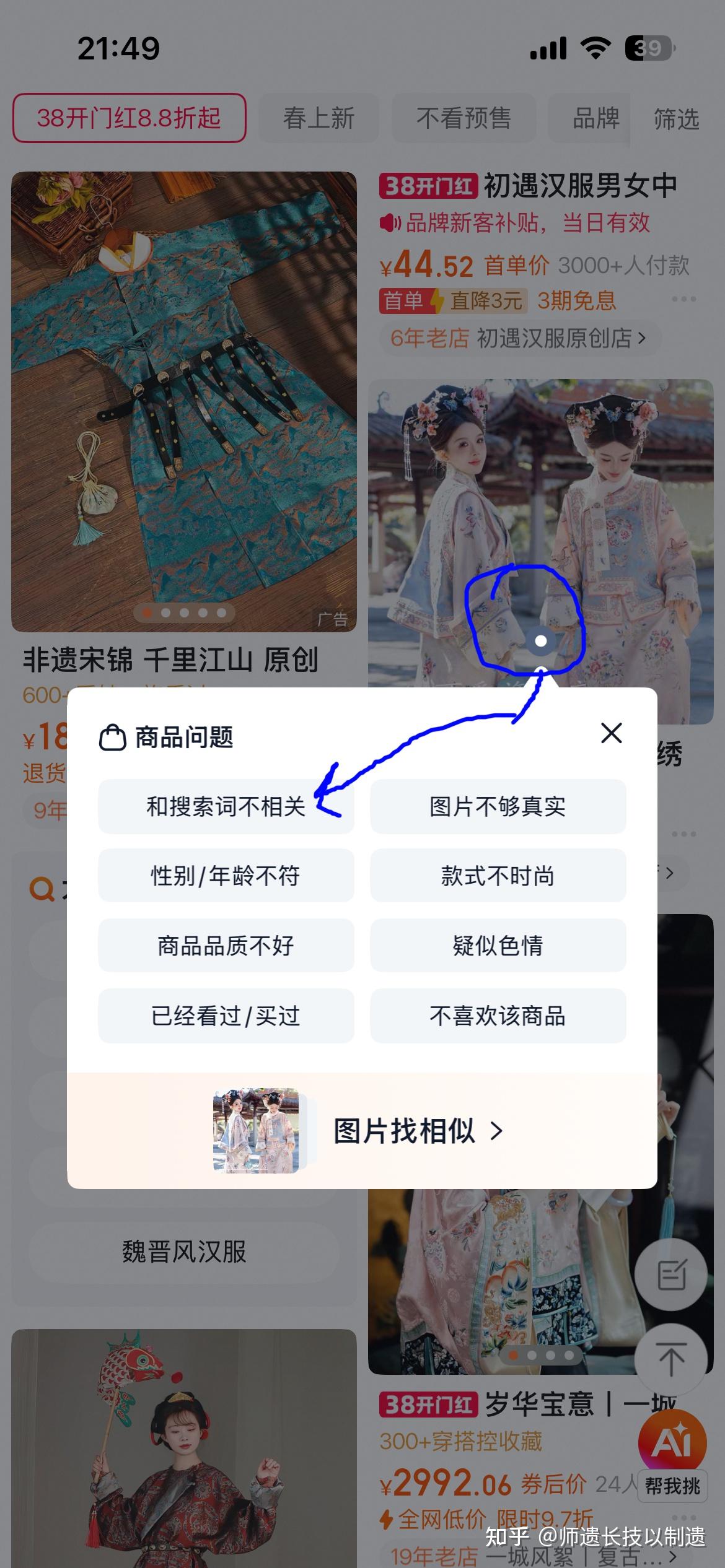
Task: Enable the 不看预售 filter
Action: 464,118
